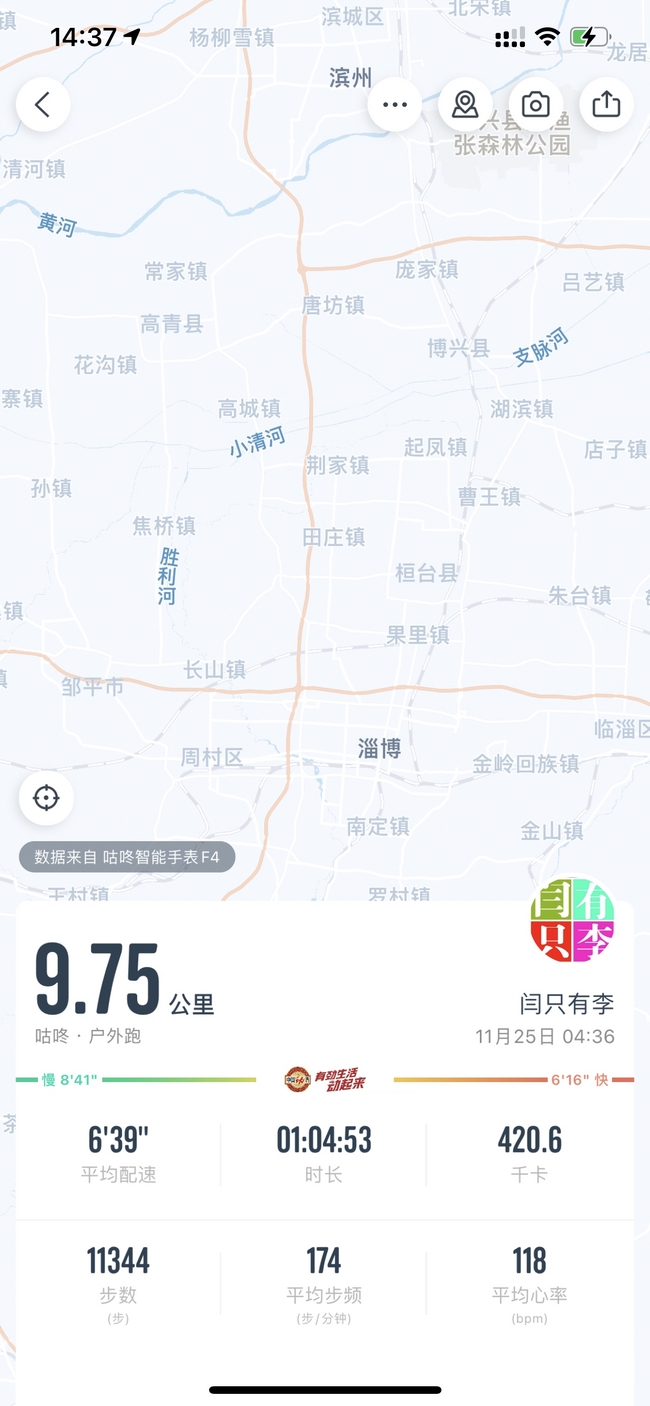Open the profile avatar of 闫只有李
The width and height of the screenshot is (650, 1406).
tap(572, 921)
